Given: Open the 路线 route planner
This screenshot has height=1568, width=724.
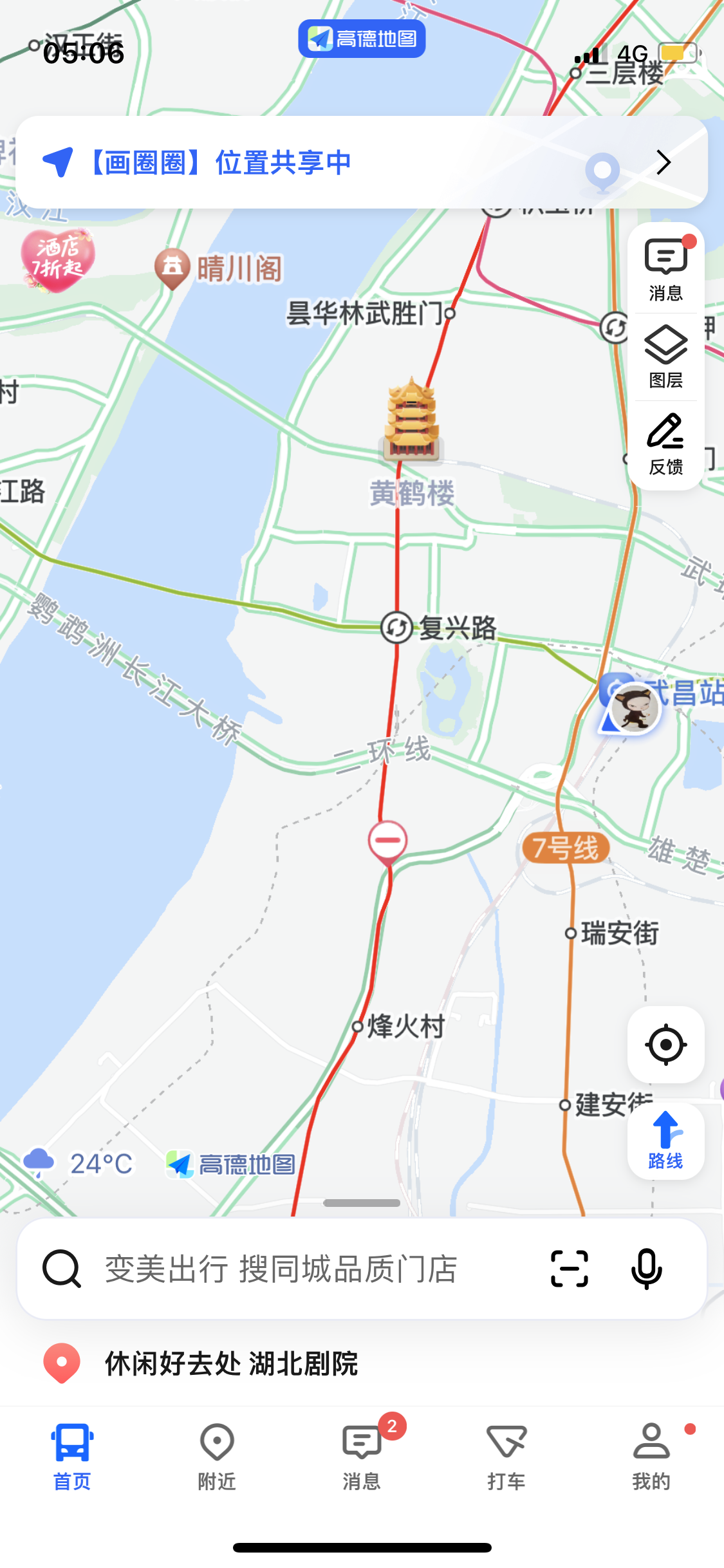Looking at the screenshot, I should tap(665, 1141).
